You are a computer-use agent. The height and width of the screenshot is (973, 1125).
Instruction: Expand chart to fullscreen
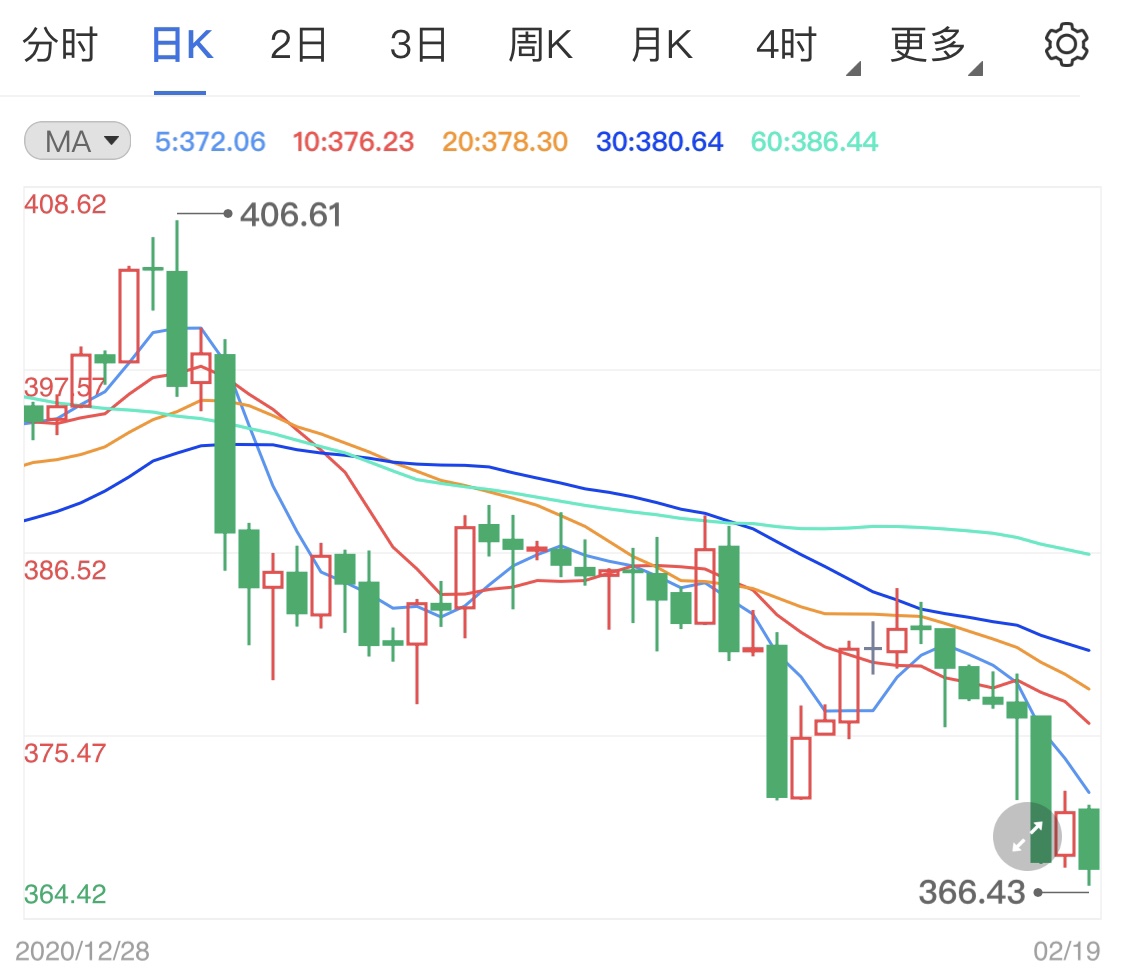pos(1027,836)
